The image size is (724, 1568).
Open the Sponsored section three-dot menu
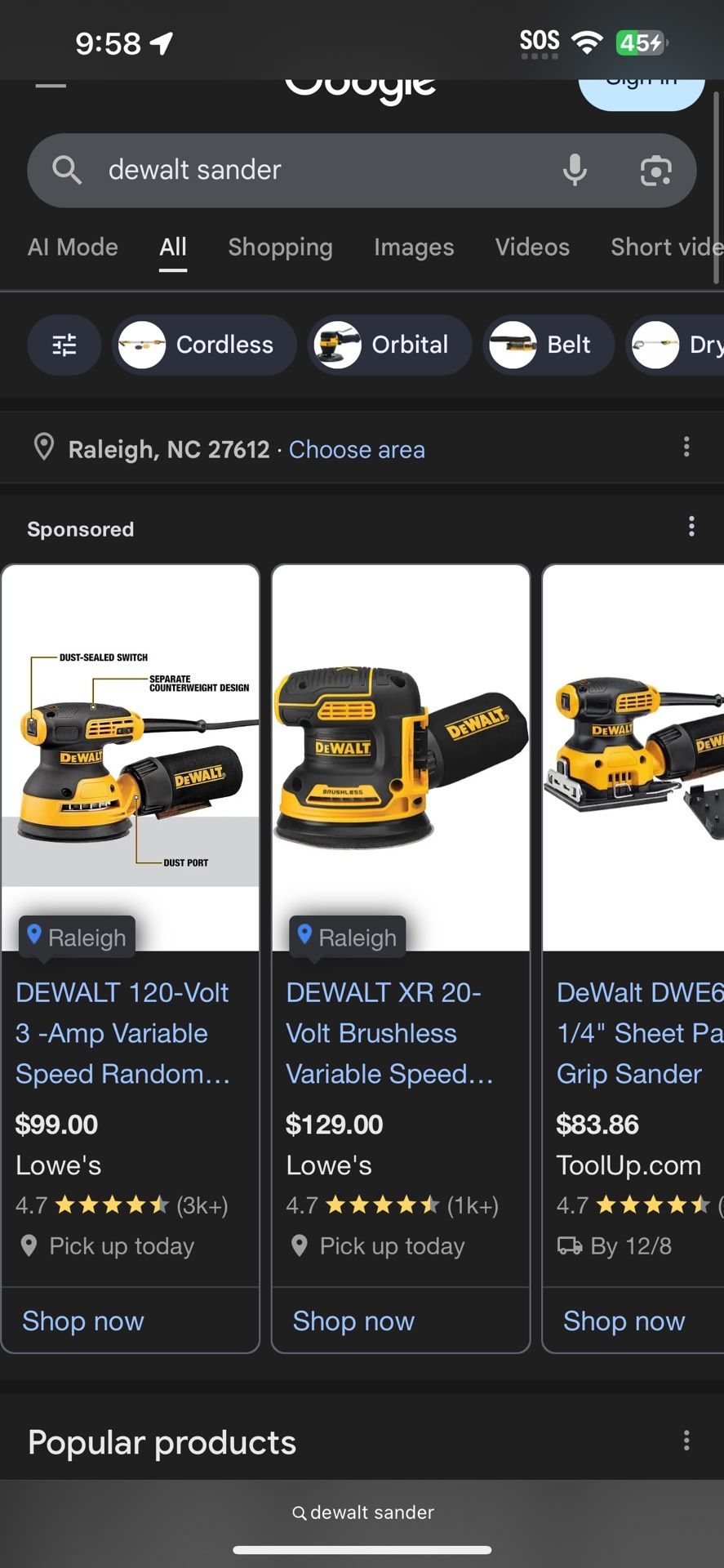pyautogui.click(x=691, y=526)
